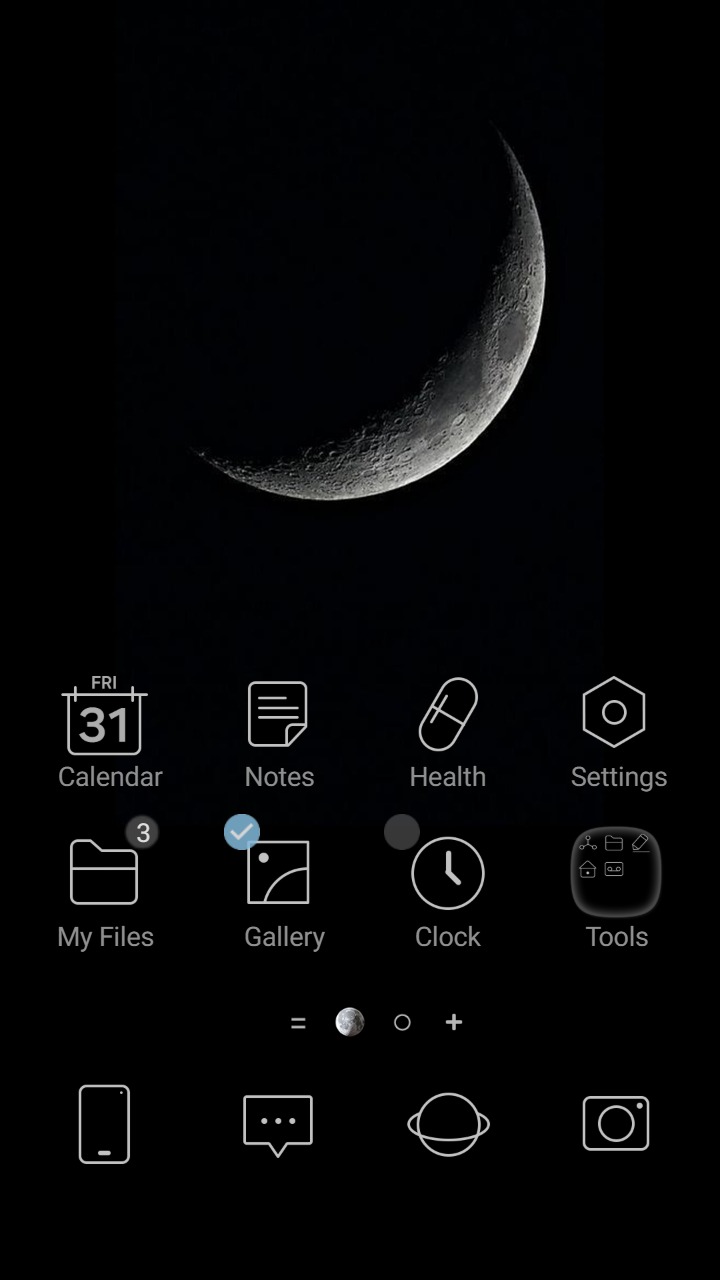Image resolution: width=720 pixels, height=1280 pixels.
Task: Tap the current moon page indicator
Action: pos(350,1022)
